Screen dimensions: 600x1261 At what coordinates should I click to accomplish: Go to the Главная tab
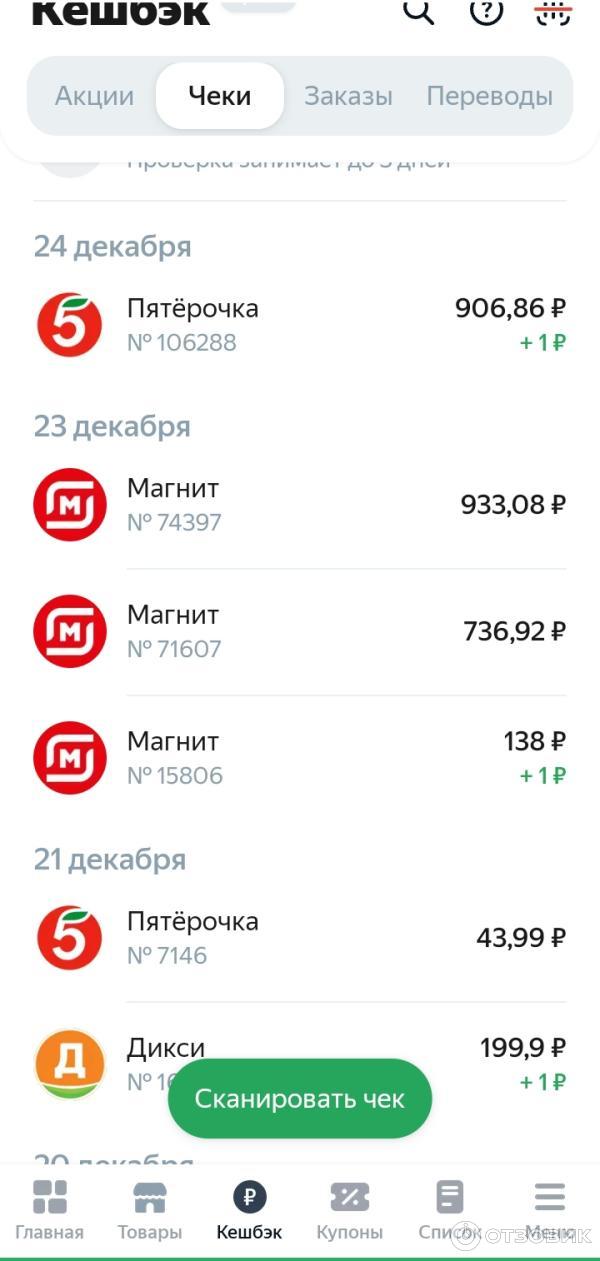point(50,1210)
